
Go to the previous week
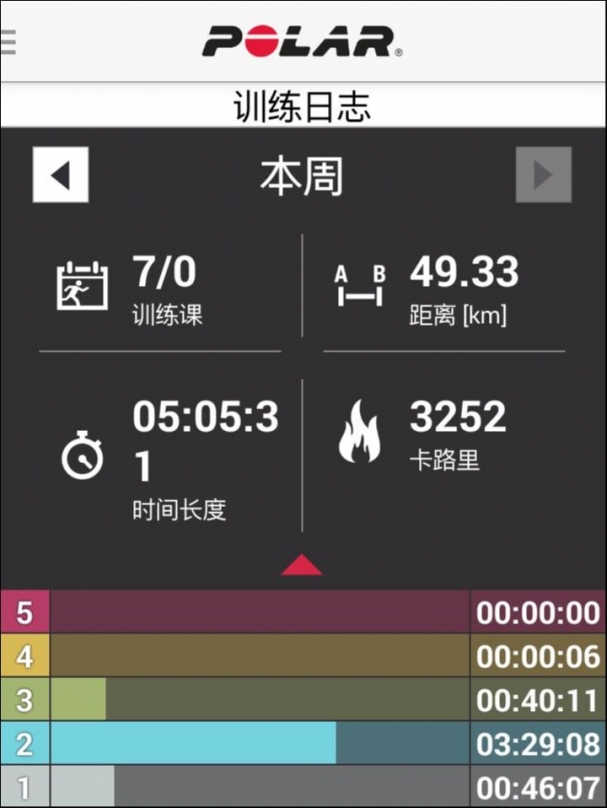point(61,175)
